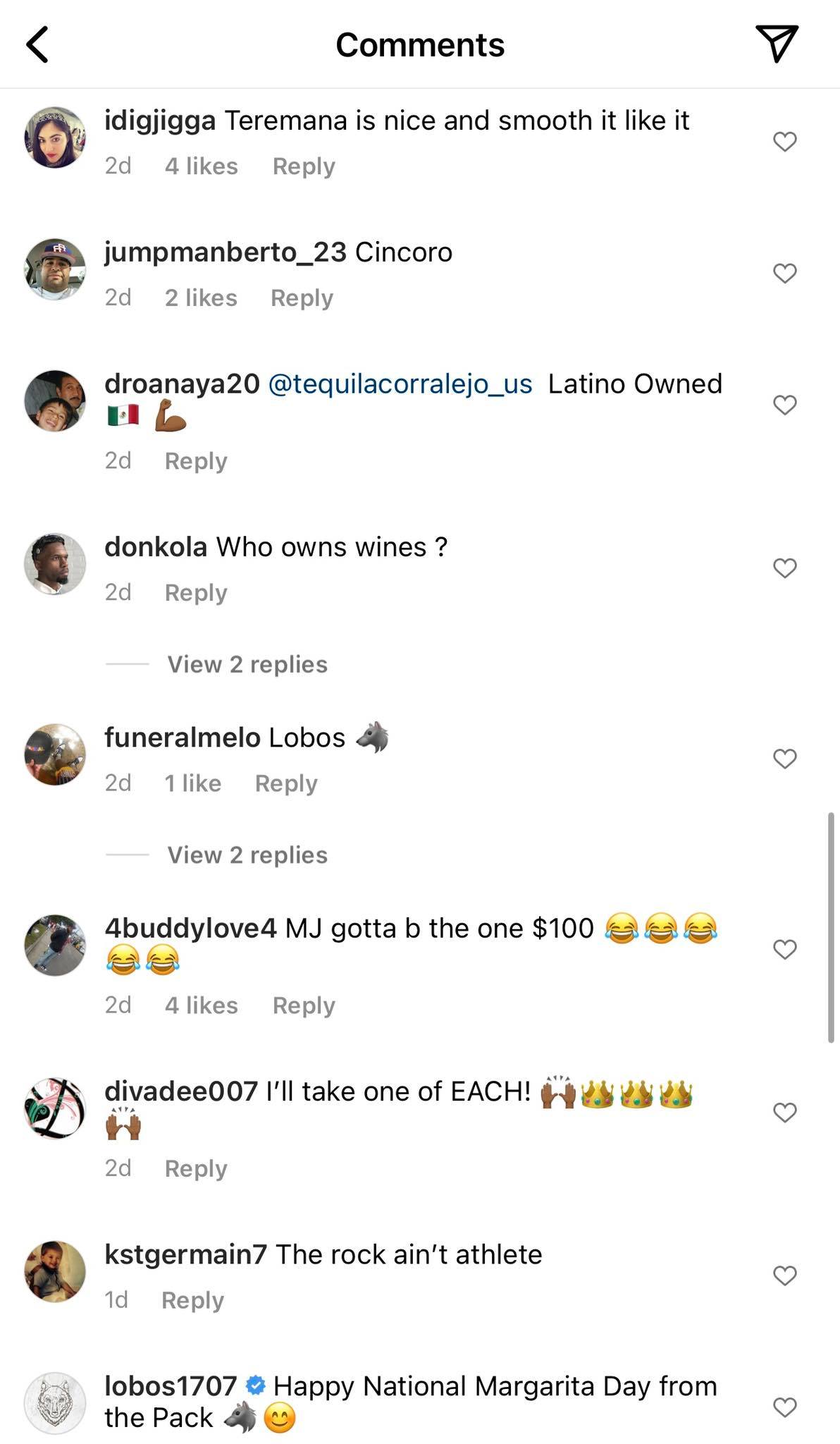The width and height of the screenshot is (840, 1444).
Task: Like droanaya20's Latino Owned comment
Action: (x=784, y=405)
